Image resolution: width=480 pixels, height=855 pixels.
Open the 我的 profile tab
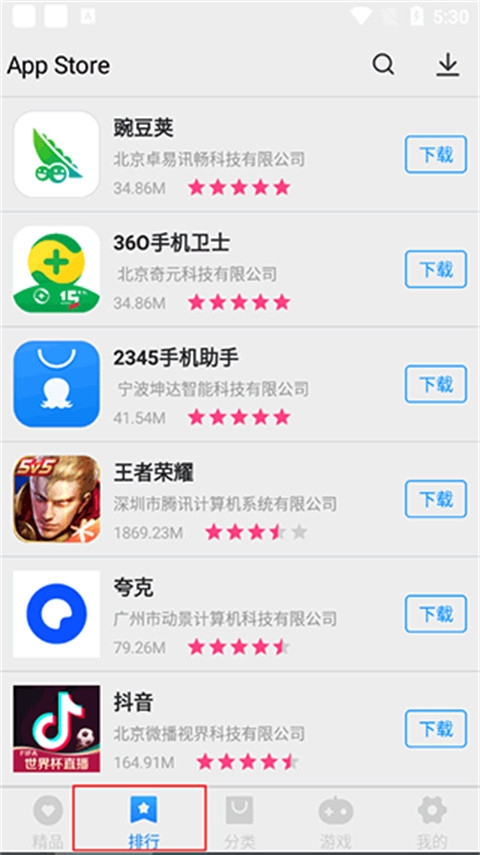point(432,822)
